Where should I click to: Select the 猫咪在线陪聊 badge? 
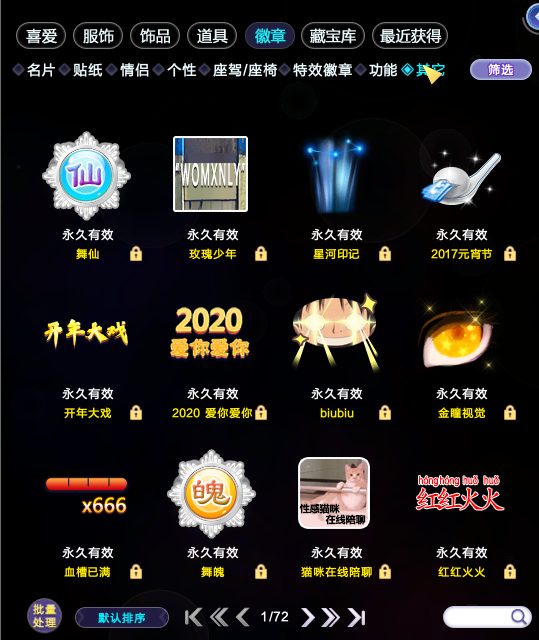click(x=334, y=493)
